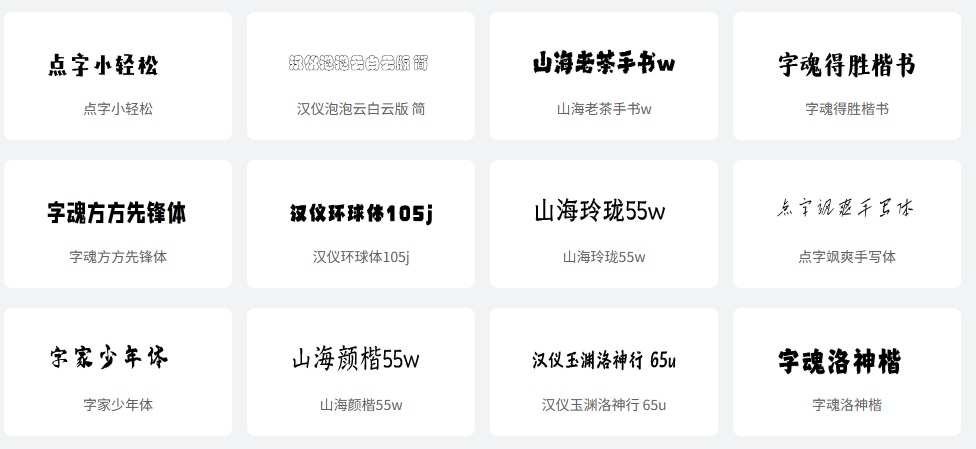976x449 pixels.
Task: Select the 汉仪玉渊洛神行 65u font
Action: tap(604, 372)
